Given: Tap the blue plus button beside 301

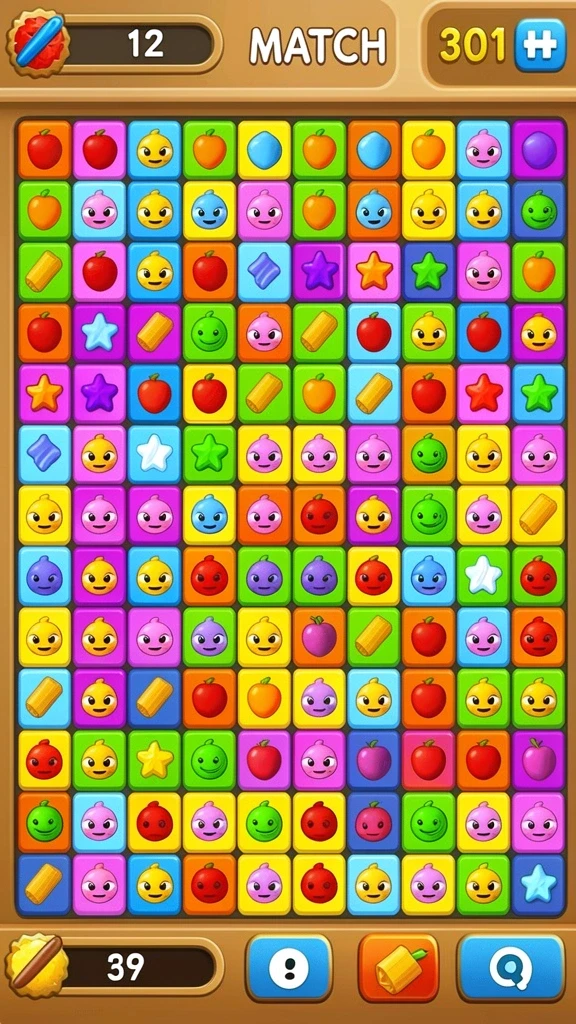Looking at the screenshot, I should 539,45.
